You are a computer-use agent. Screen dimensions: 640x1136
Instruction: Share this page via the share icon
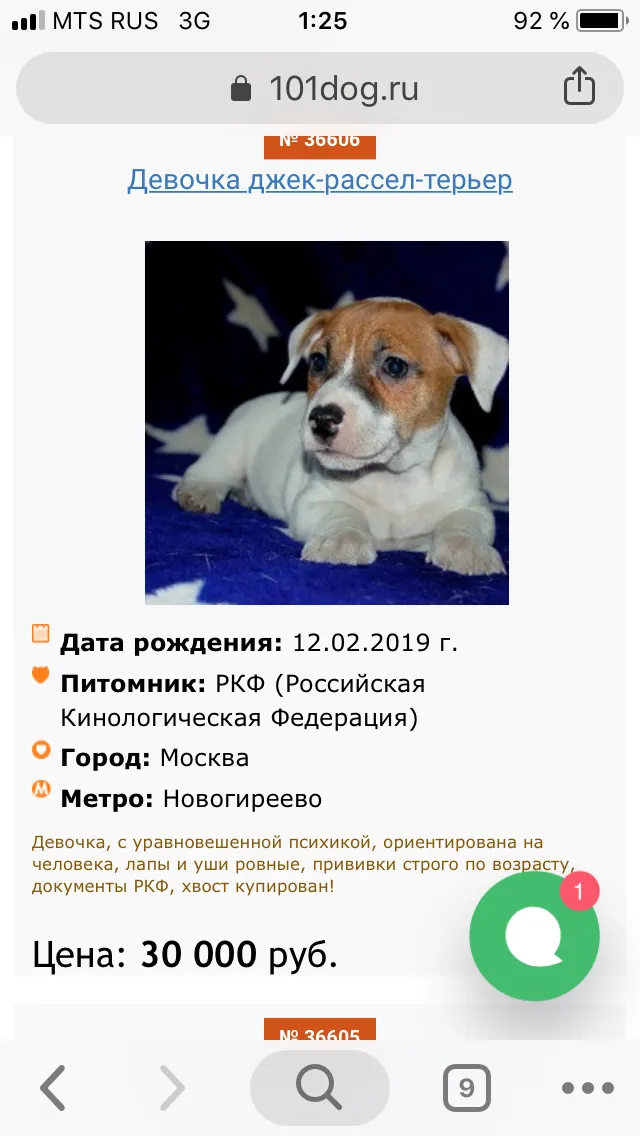coord(579,86)
